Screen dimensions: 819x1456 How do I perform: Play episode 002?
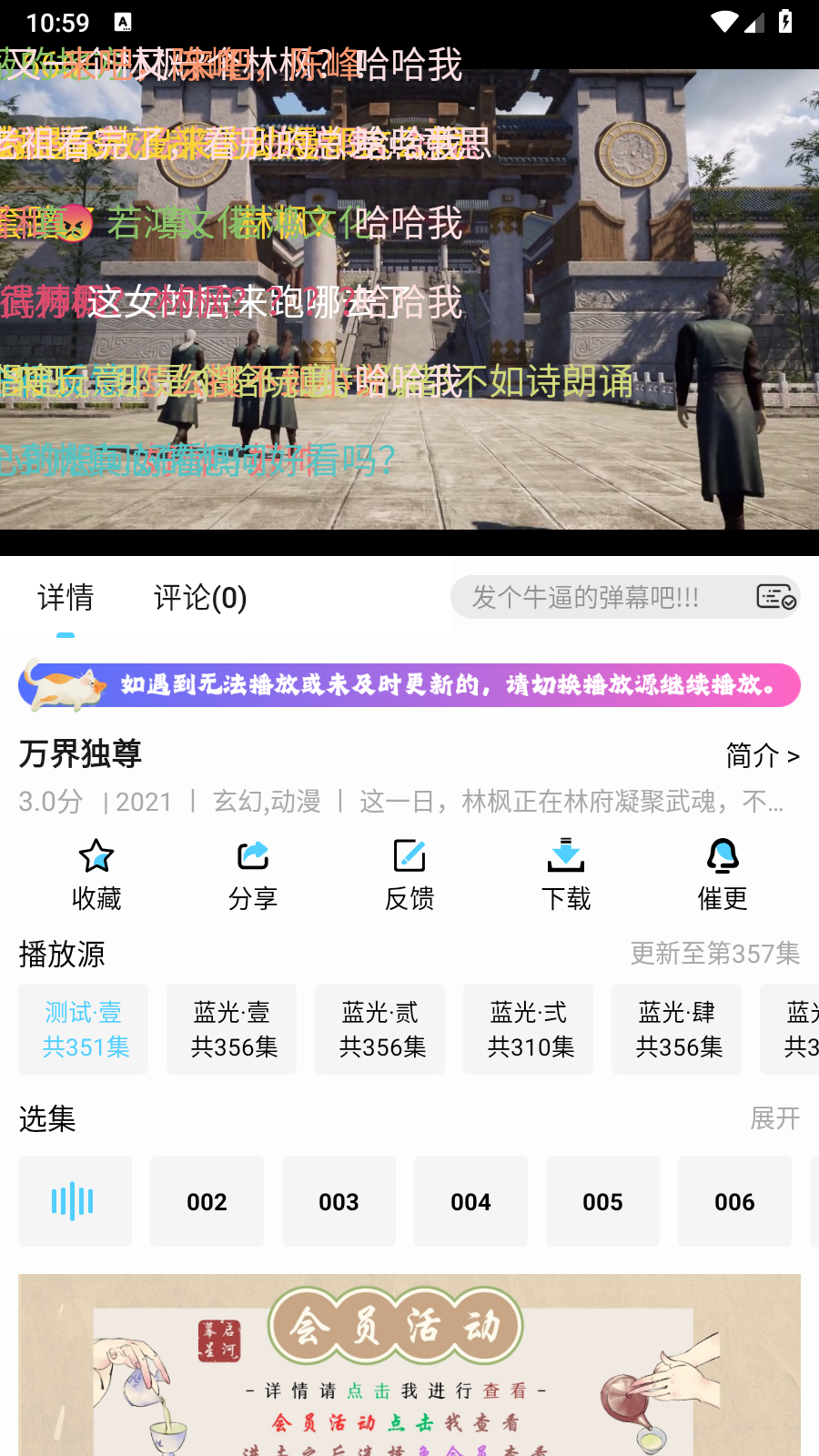(x=207, y=1201)
